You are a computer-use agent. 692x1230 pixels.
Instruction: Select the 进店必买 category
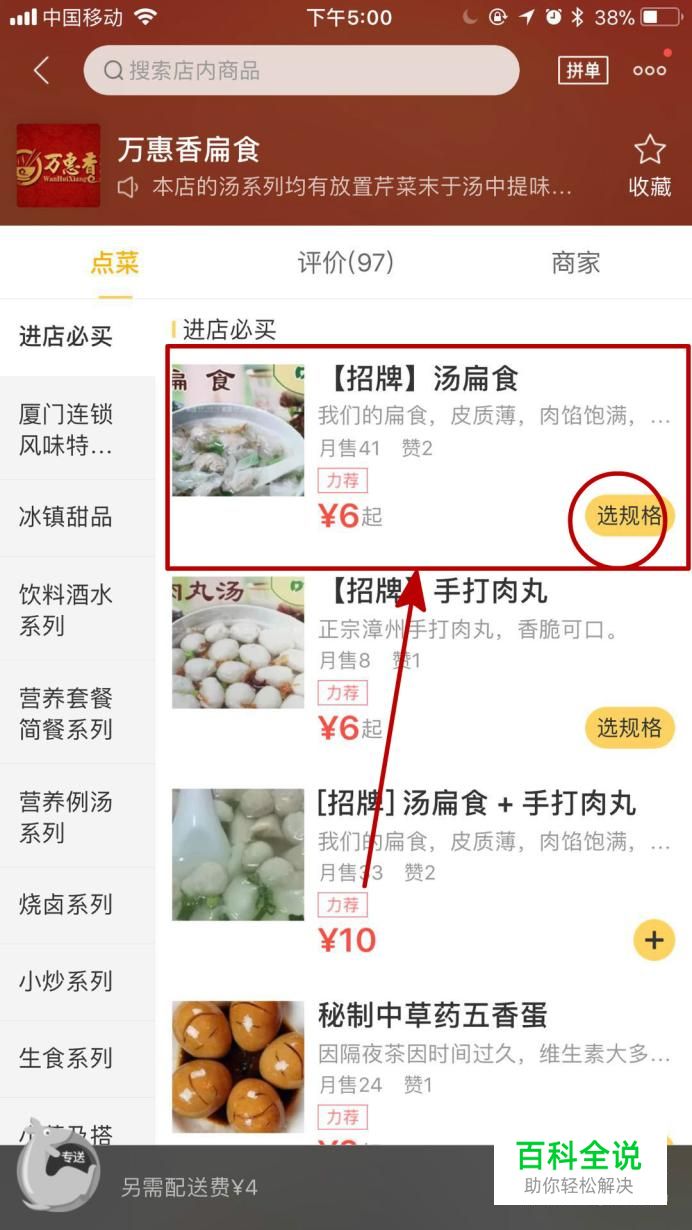pos(66,336)
